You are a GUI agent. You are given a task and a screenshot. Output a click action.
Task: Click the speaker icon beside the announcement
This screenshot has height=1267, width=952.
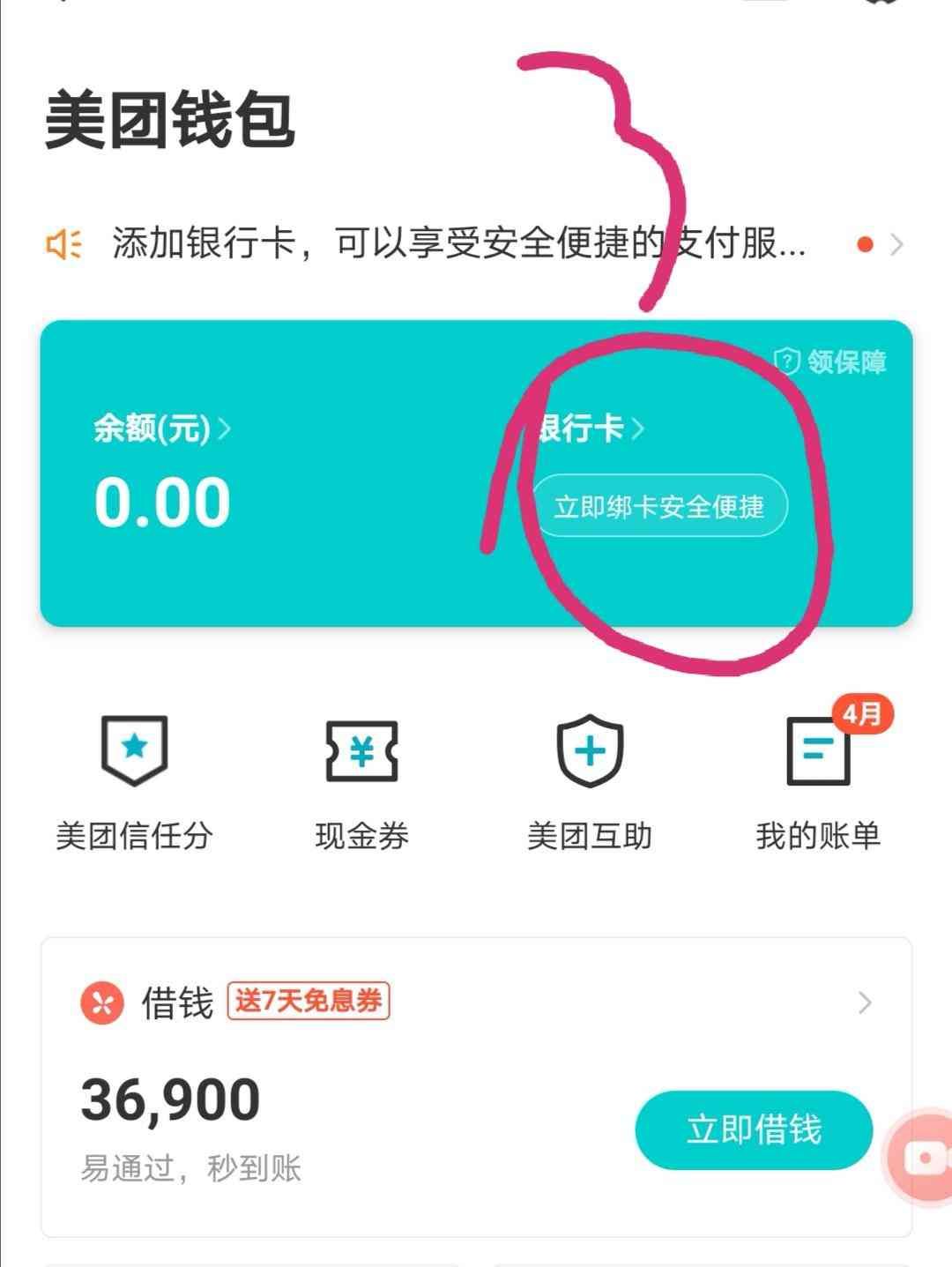coord(64,244)
